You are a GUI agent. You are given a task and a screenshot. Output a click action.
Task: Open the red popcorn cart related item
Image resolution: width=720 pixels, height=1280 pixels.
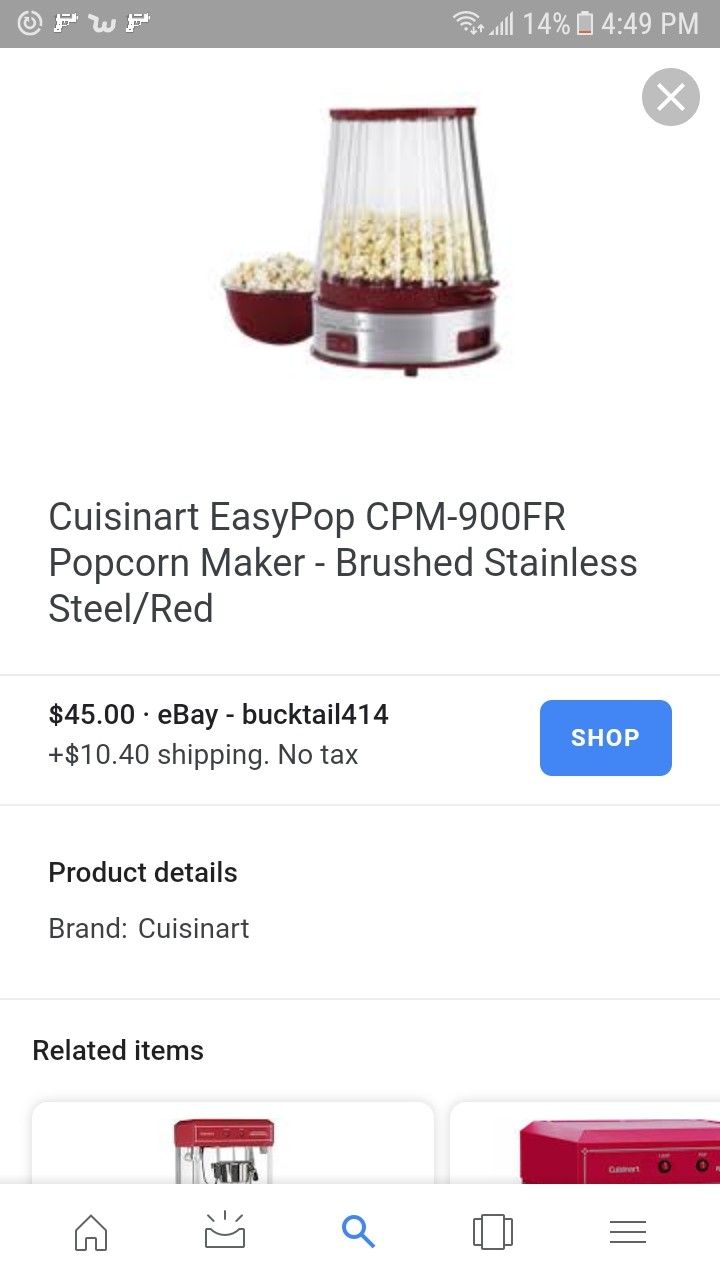pos(232,1145)
